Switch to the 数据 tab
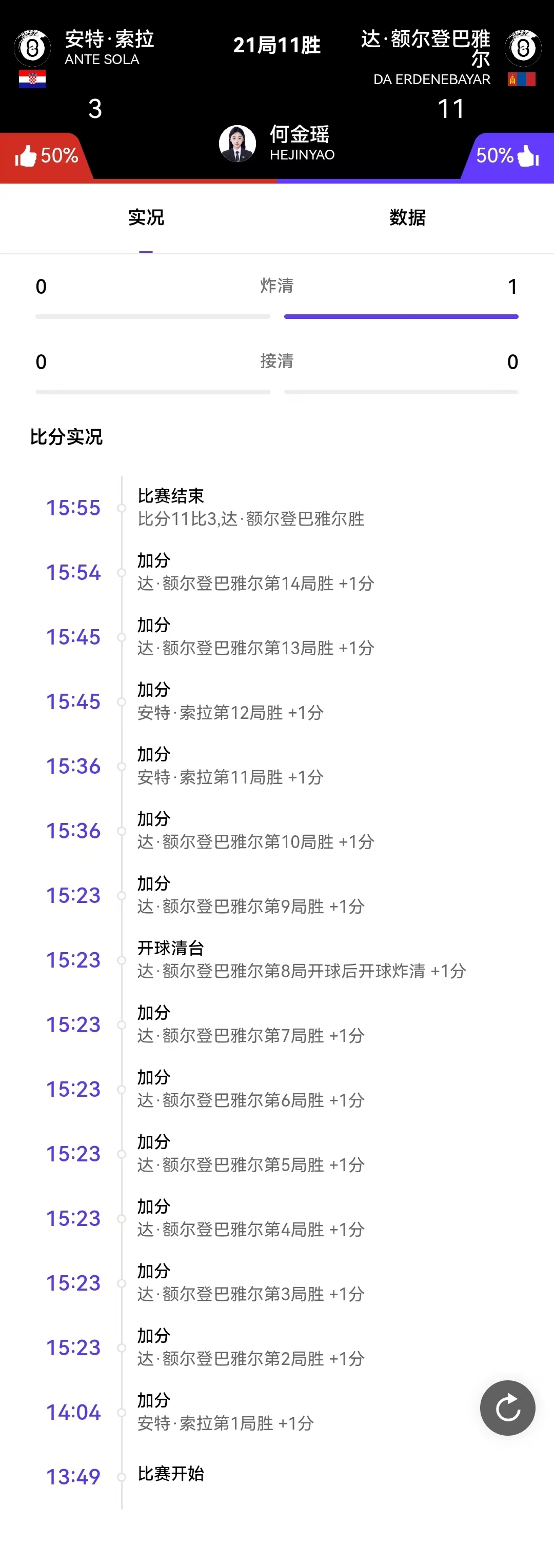Viewport: 554px width, 1568px height. (407, 217)
